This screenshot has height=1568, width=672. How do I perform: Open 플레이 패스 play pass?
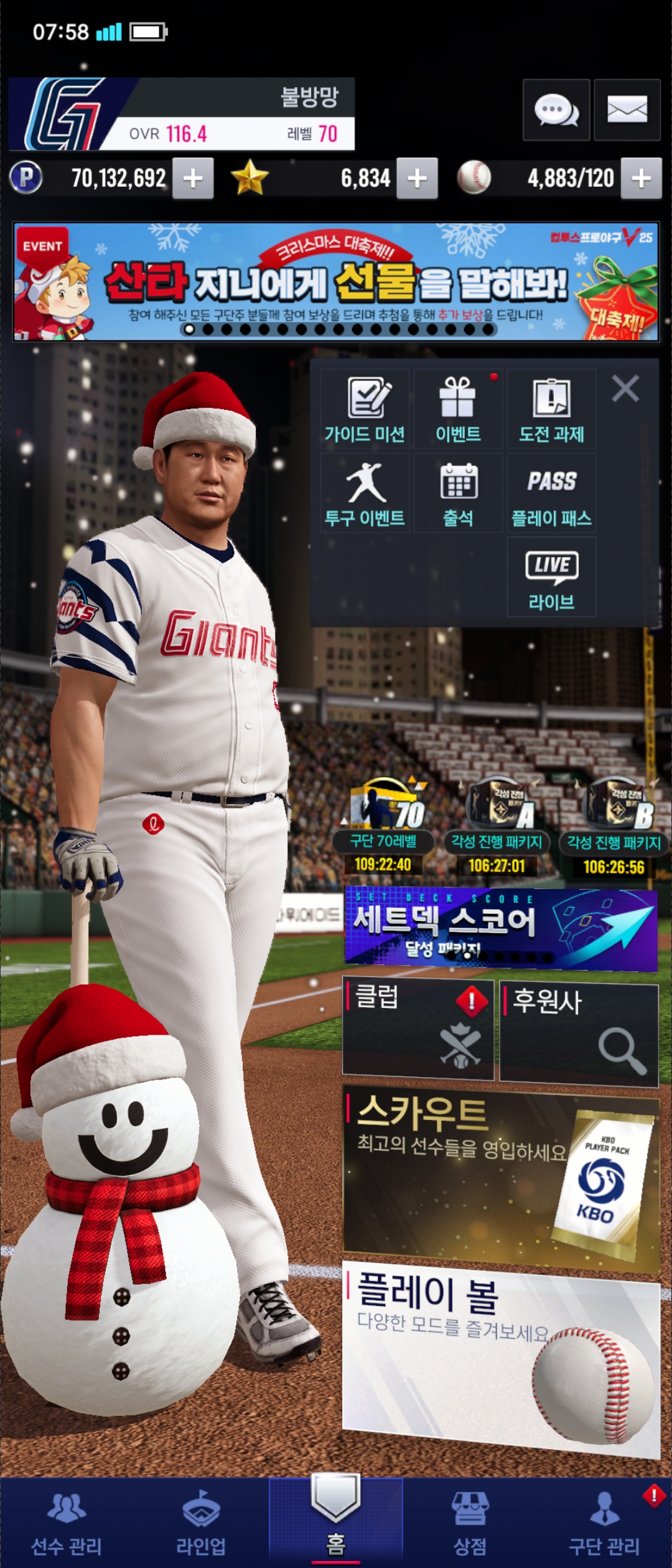click(x=551, y=493)
